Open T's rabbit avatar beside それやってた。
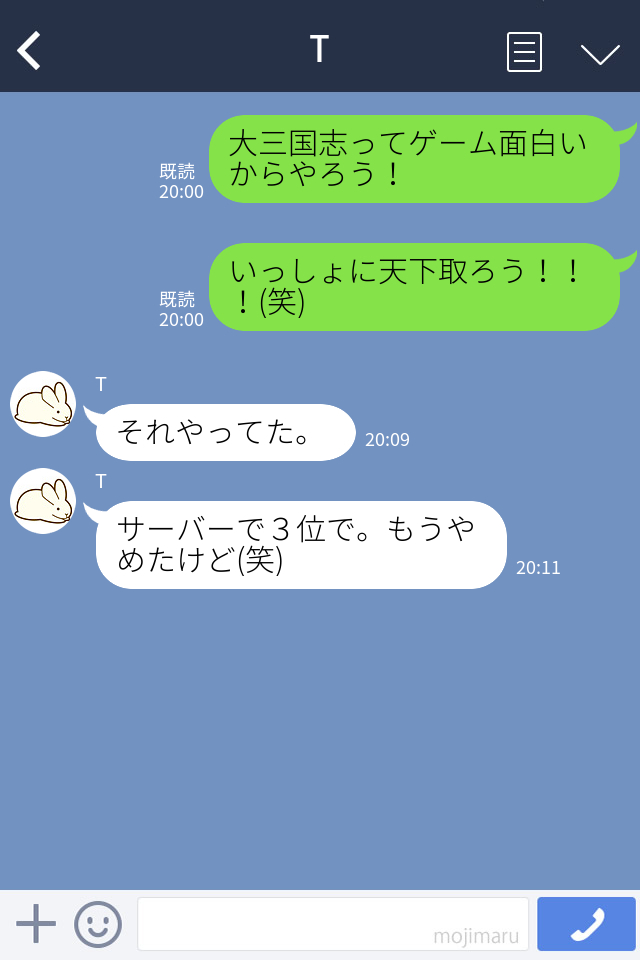The height and width of the screenshot is (960, 640). (43, 404)
